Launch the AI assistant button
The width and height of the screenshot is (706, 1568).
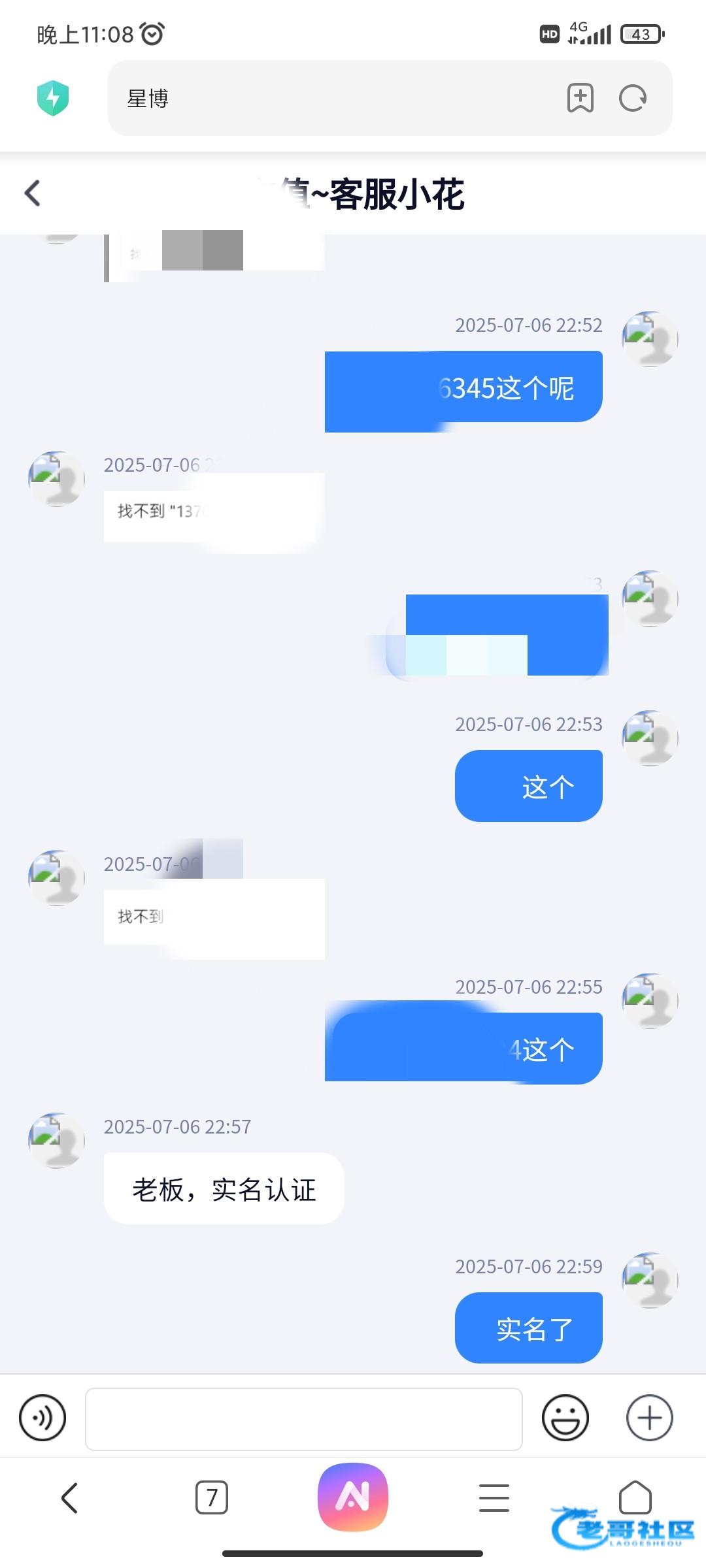pyautogui.click(x=353, y=1496)
